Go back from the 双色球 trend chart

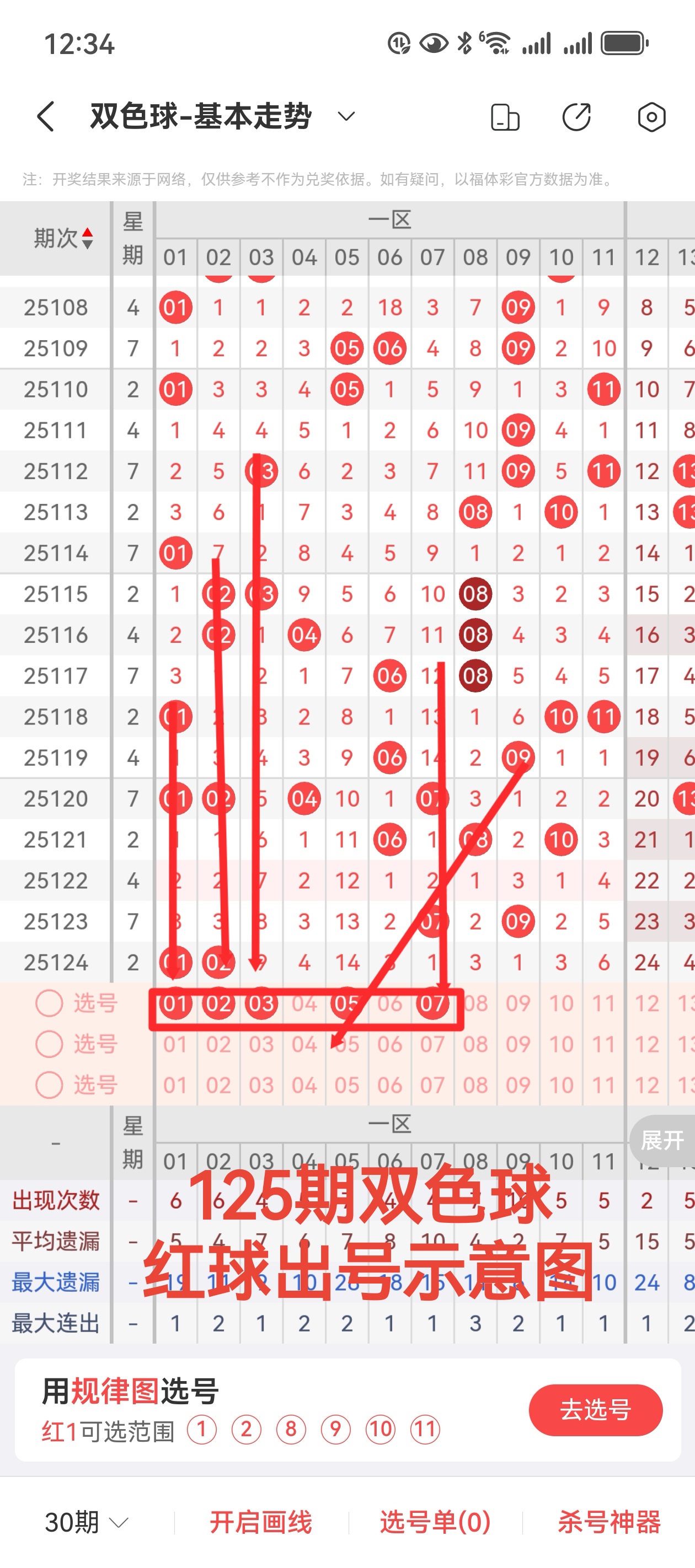46,116
